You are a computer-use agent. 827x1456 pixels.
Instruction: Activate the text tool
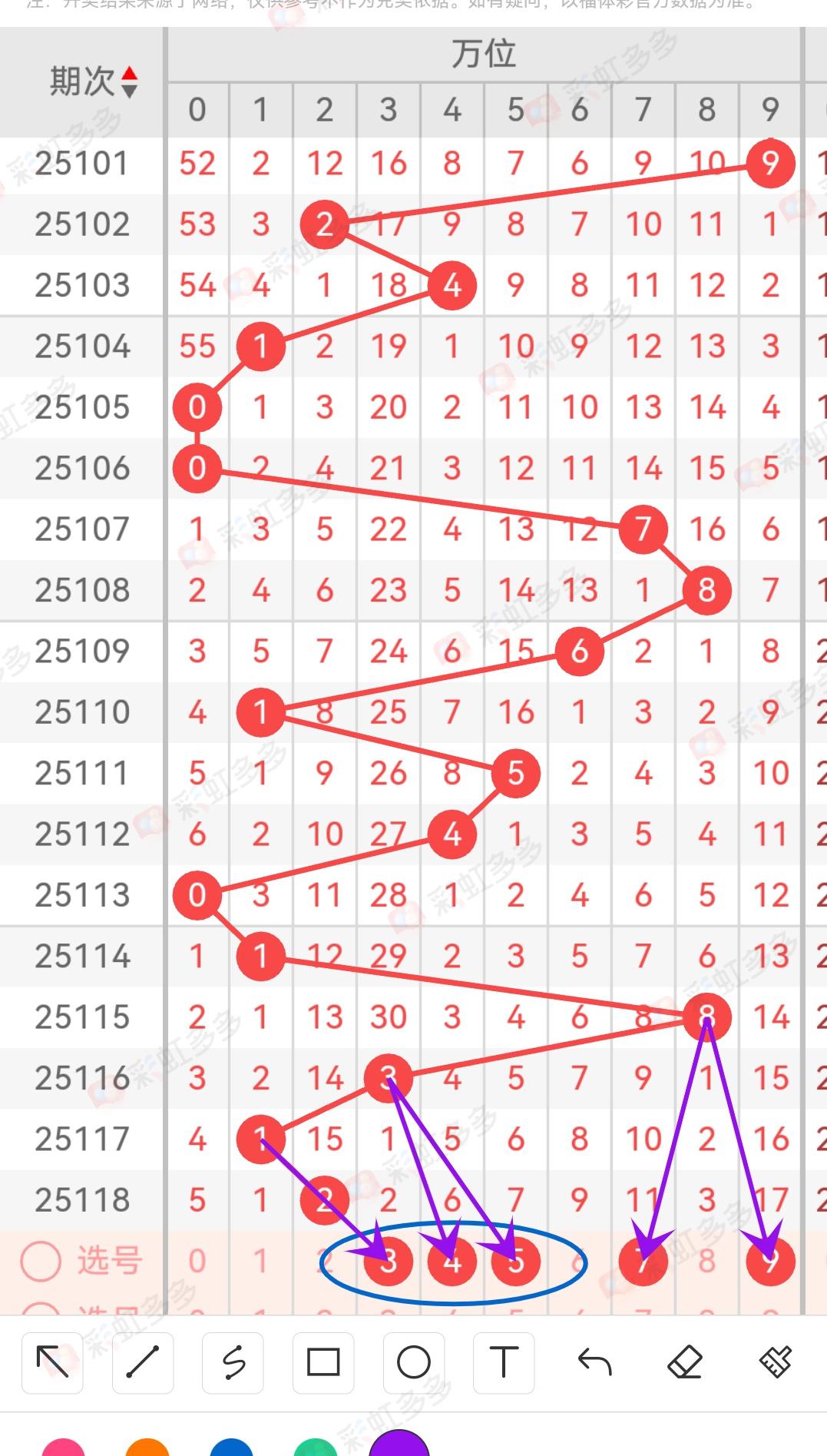[x=504, y=1363]
